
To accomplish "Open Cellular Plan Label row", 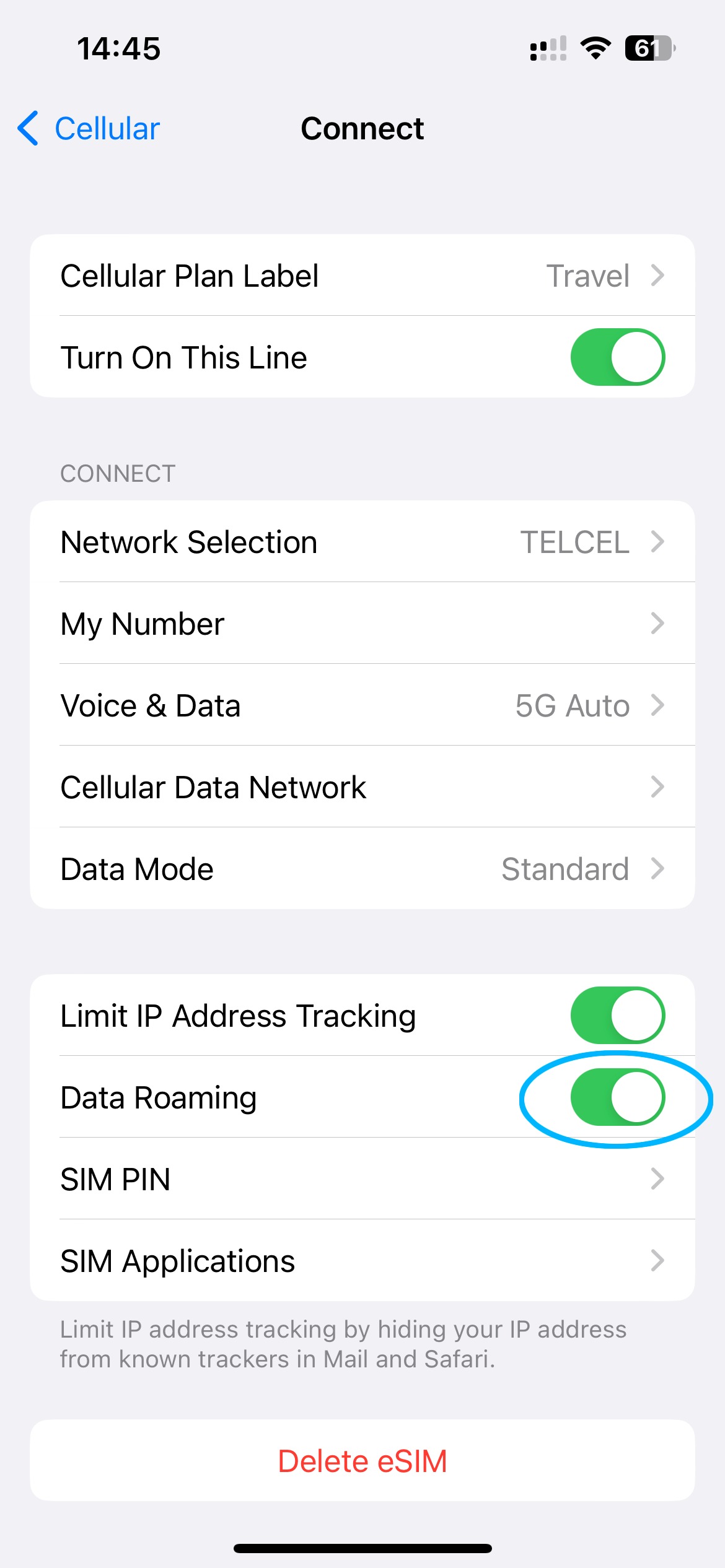I will point(362,276).
